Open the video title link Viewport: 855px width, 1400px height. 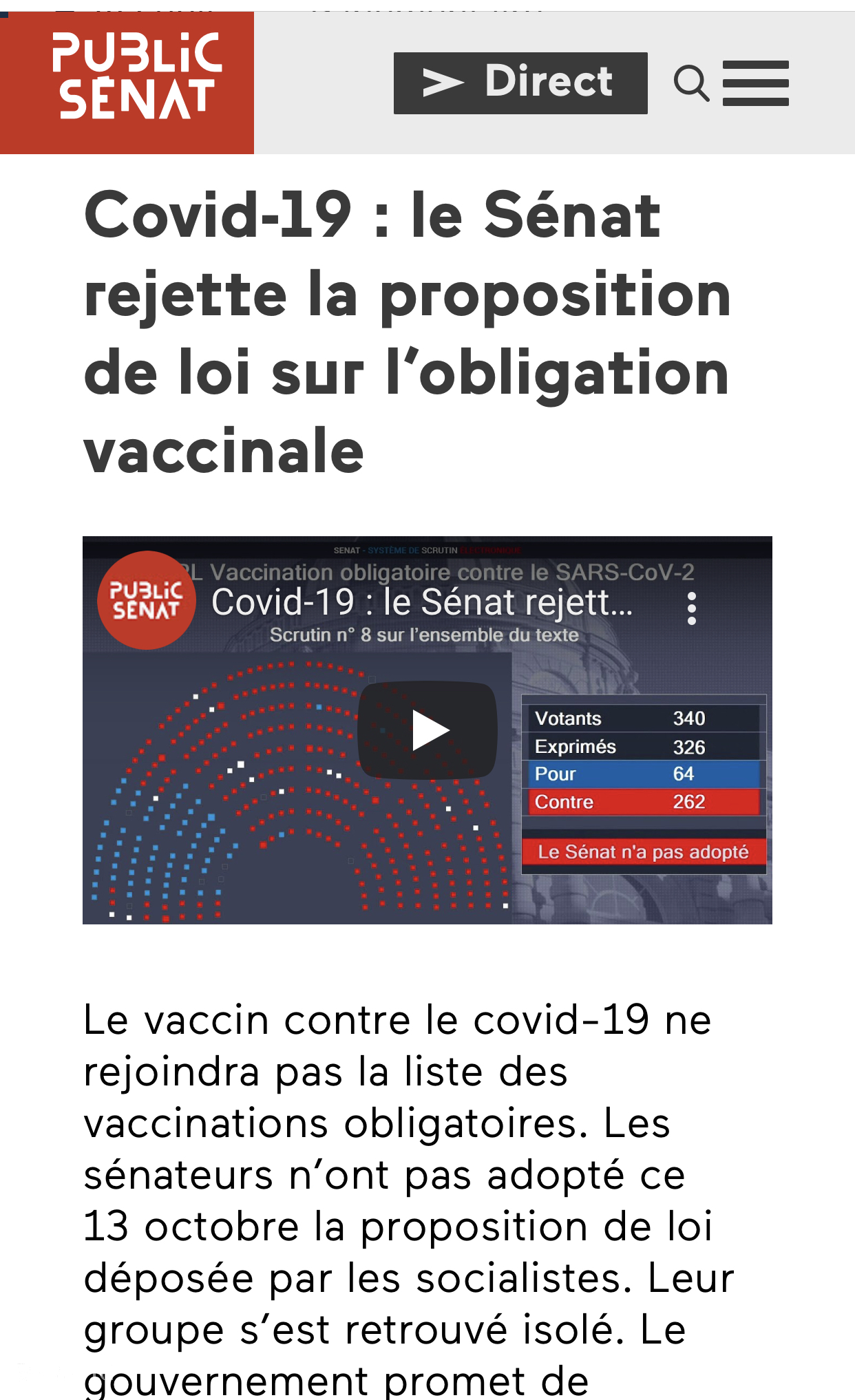tap(422, 602)
